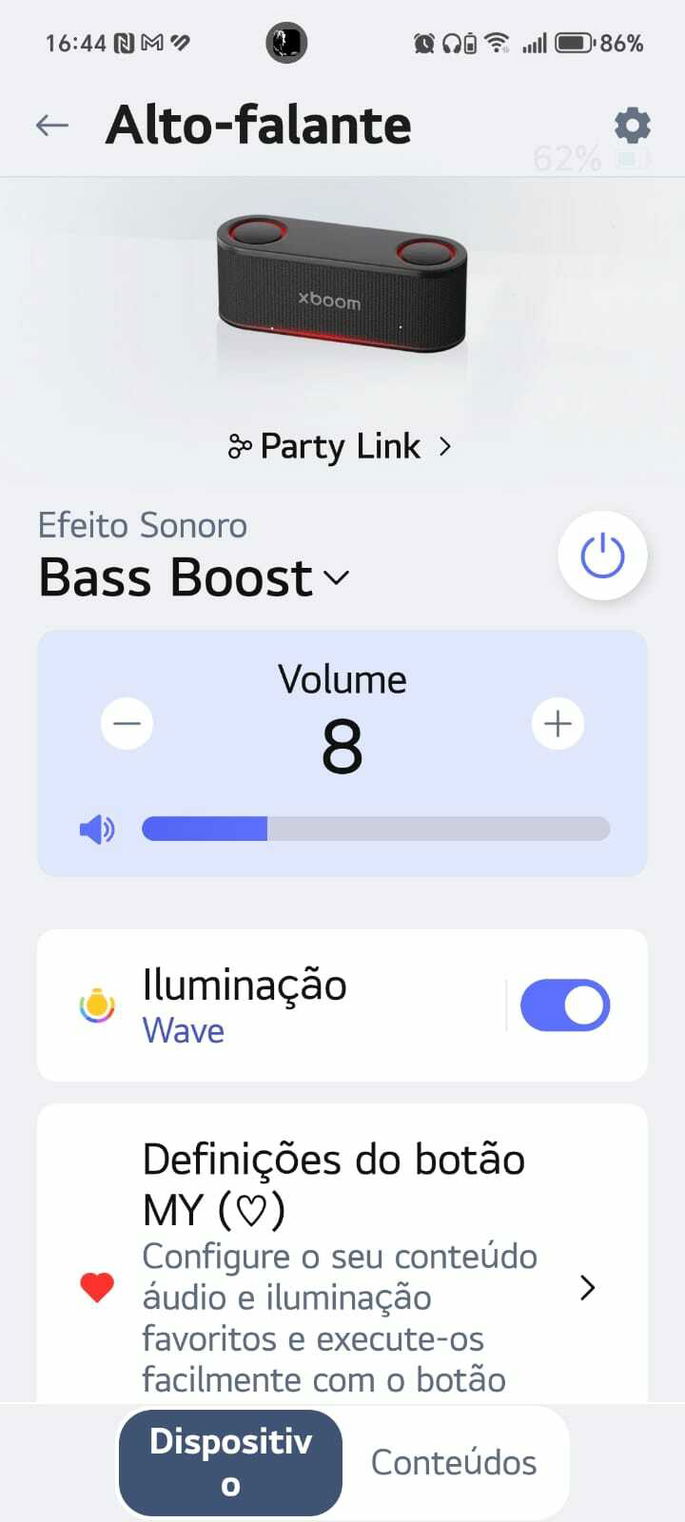Select the Dispositivo tab
The height and width of the screenshot is (1522, 685).
(x=230, y=1462)
